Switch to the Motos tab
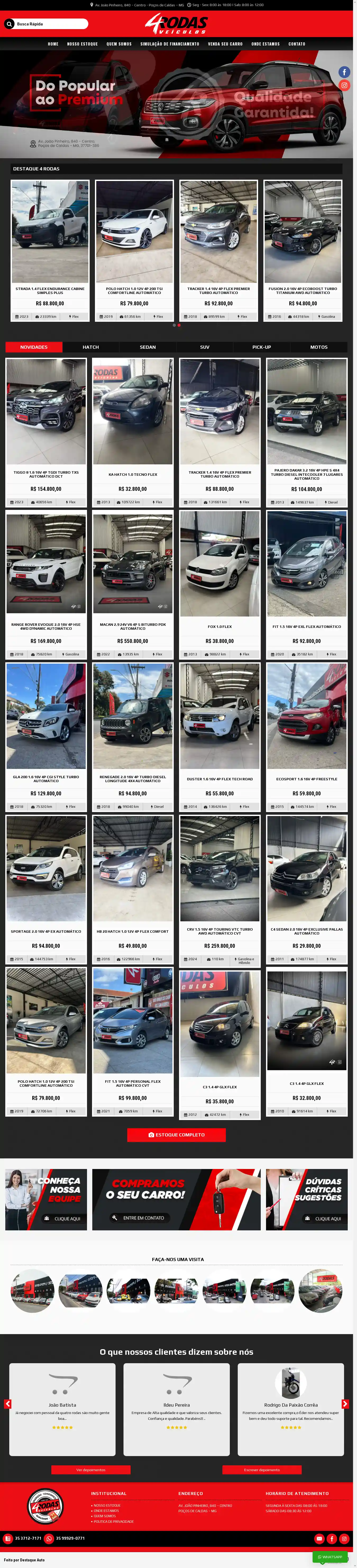Viewport: 357px width, 1568px height. [x=319, y=347]
